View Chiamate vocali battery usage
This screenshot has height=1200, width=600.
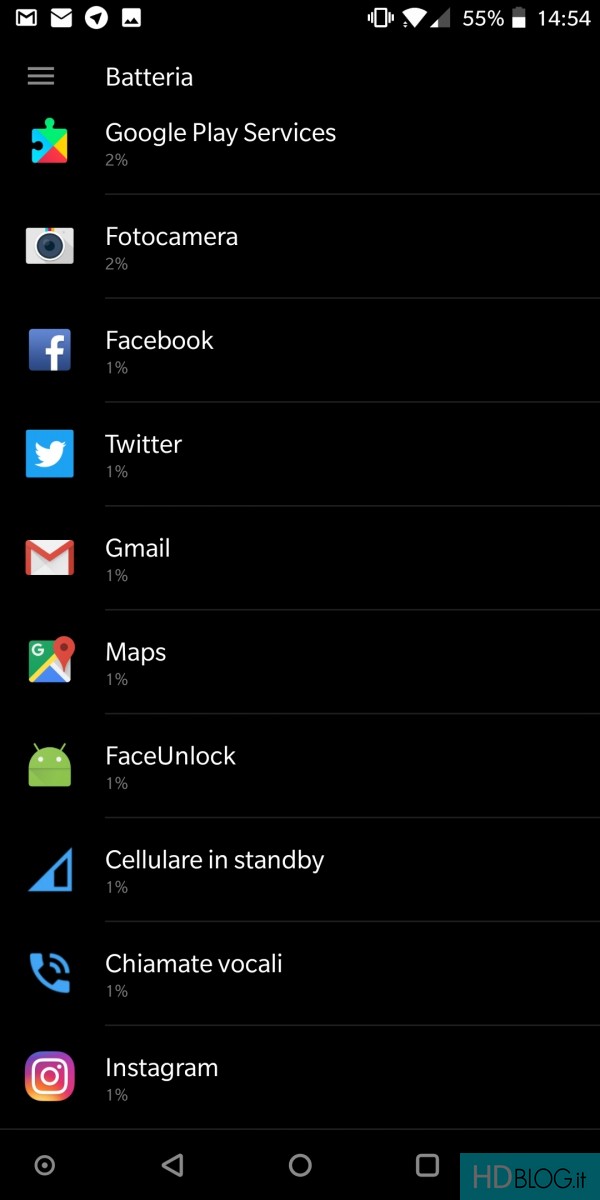pyautogui.click(x=300, y=974)
